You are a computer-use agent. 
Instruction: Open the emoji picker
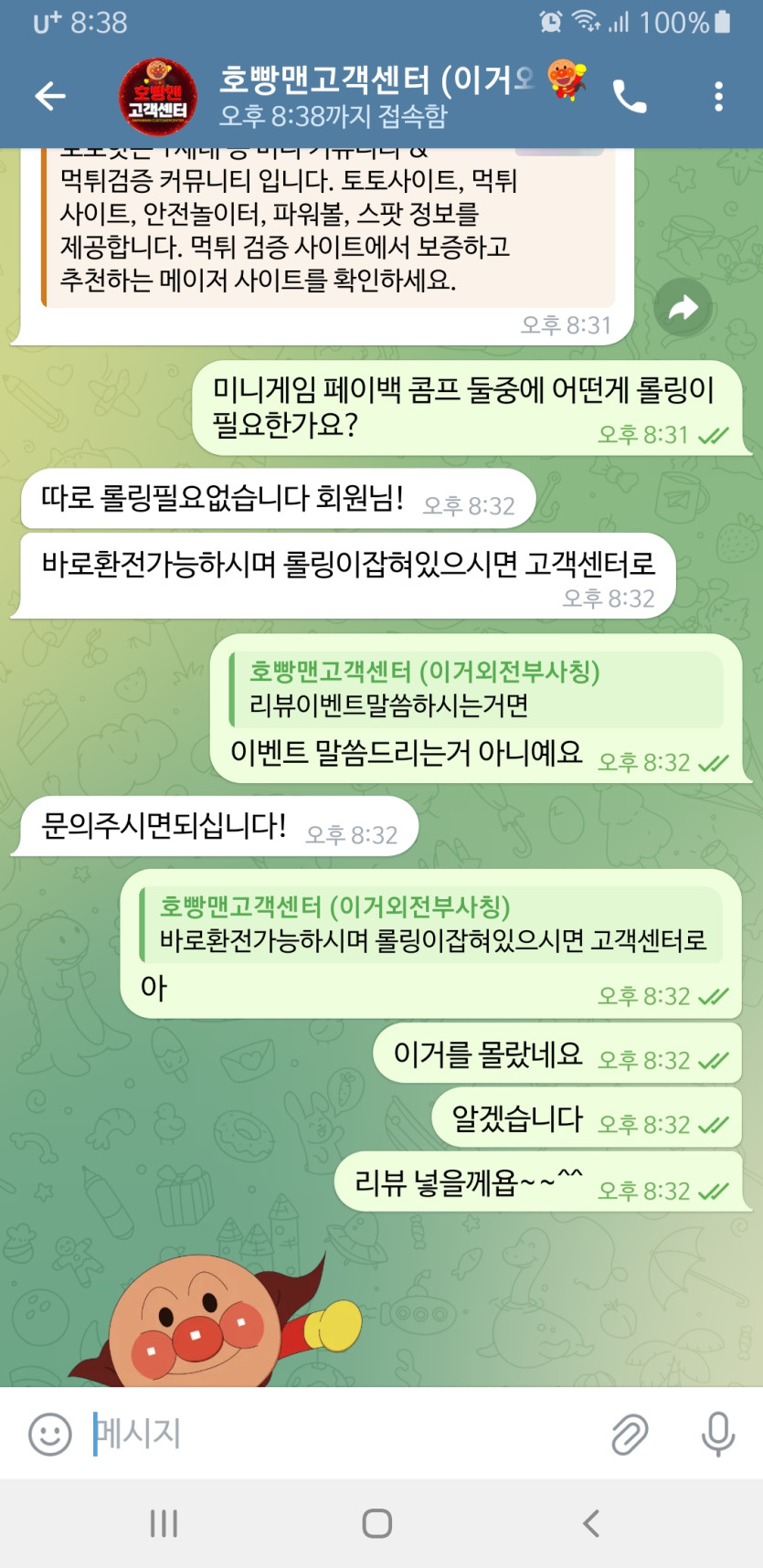click(x=49, y=1433)
